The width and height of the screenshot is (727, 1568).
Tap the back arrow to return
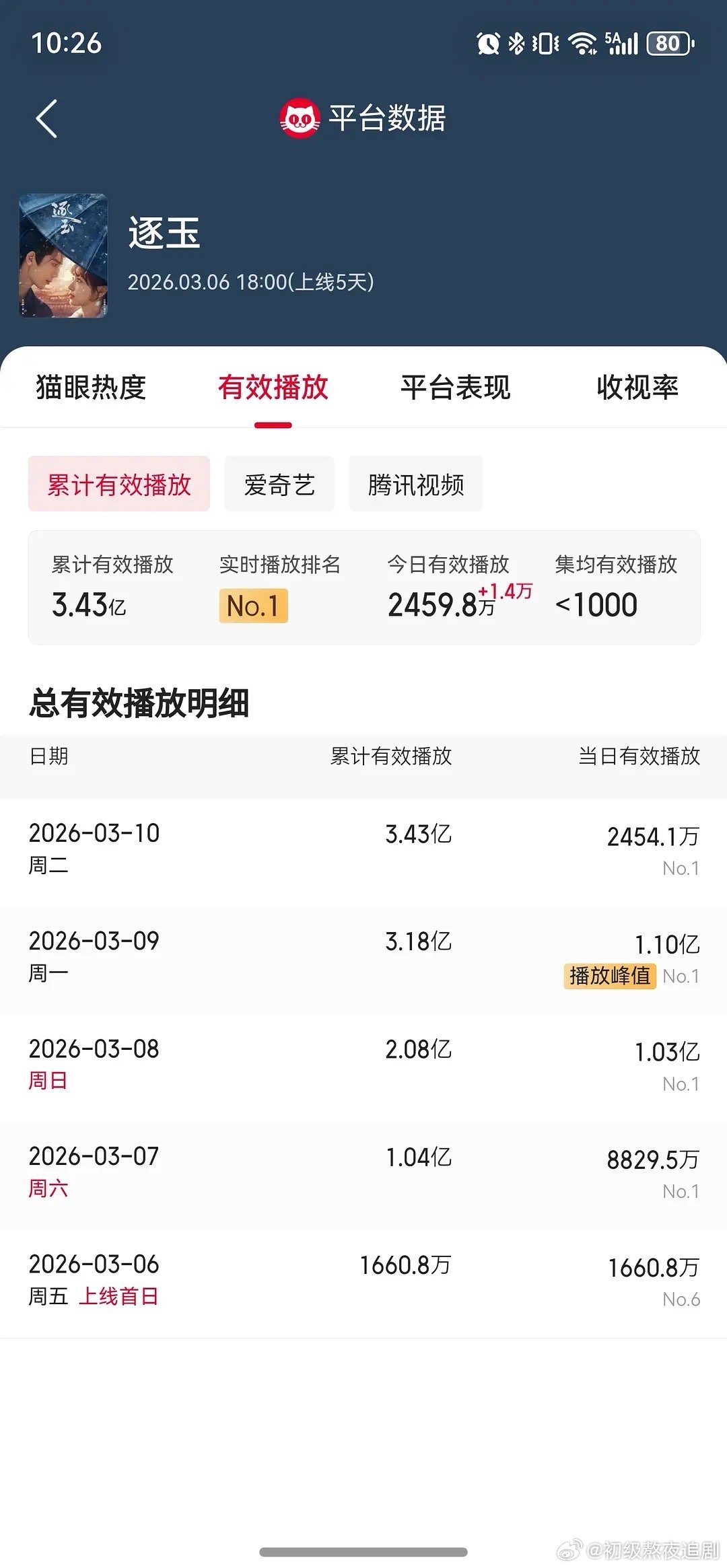(x=45, y=118)
